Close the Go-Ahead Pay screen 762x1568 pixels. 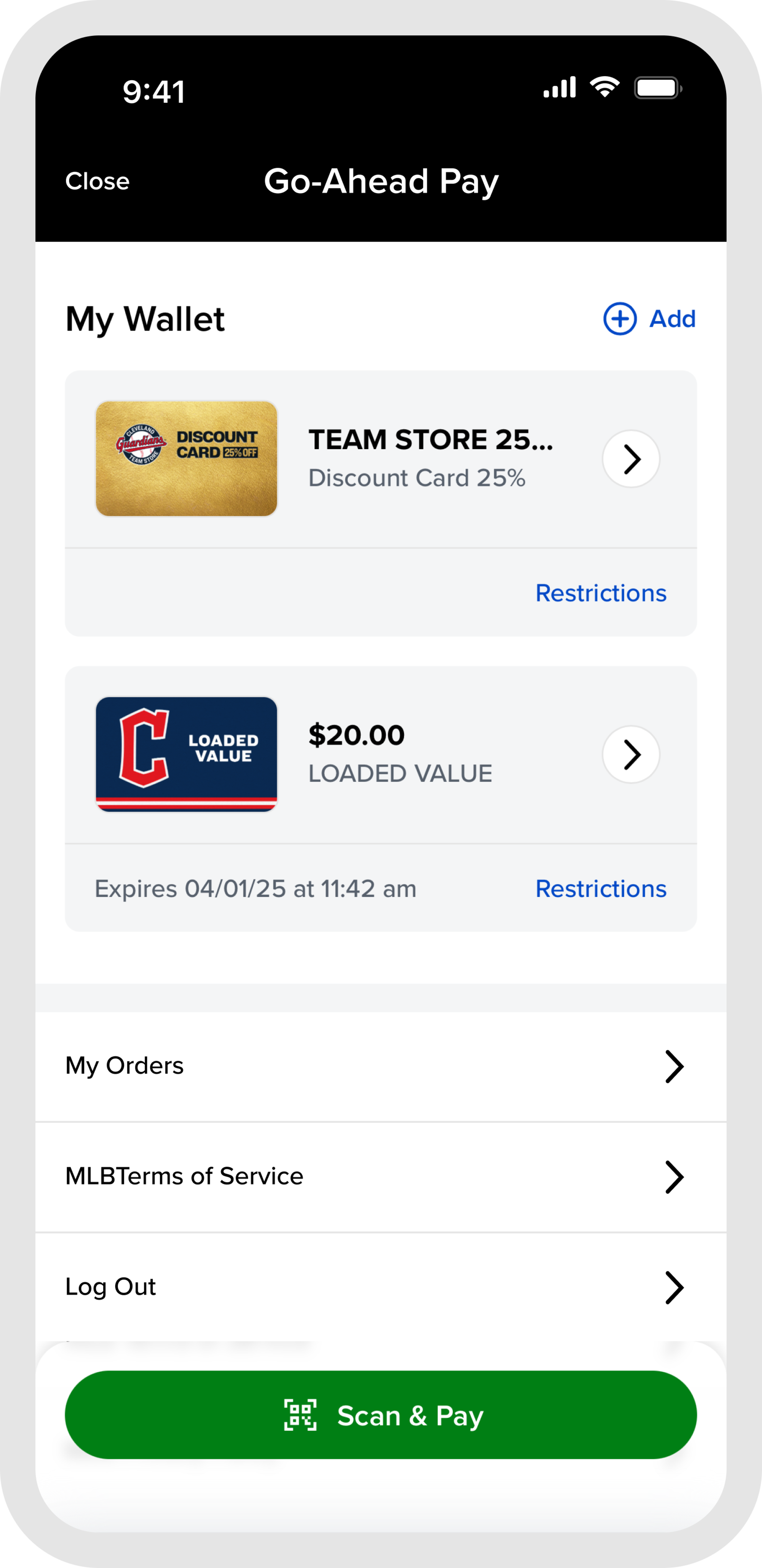pos(97,181)
